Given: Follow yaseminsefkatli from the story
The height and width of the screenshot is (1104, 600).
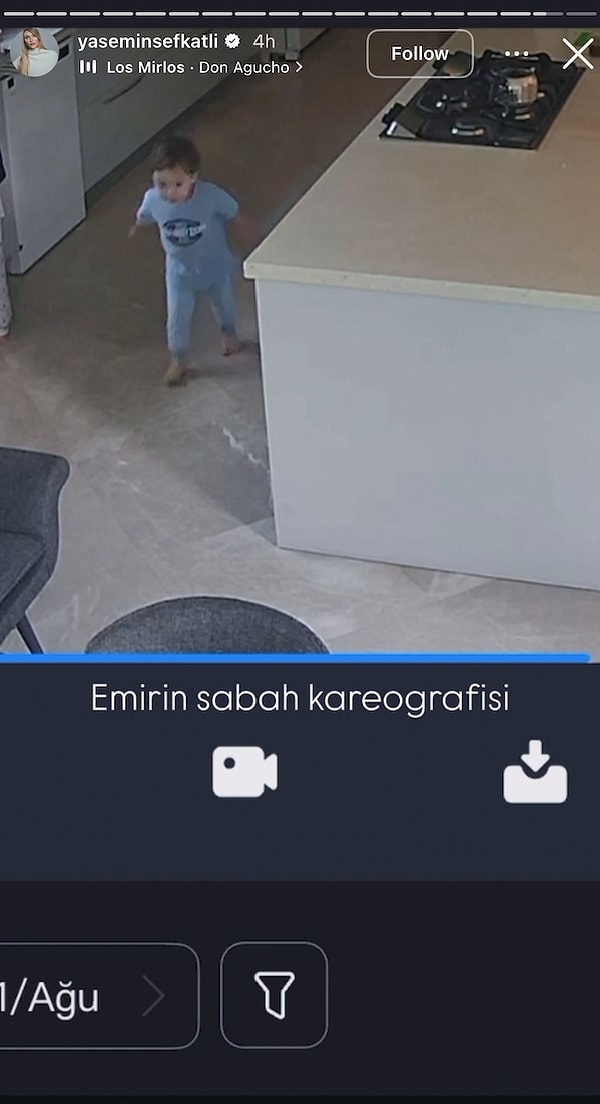Looking at the screenshot, I should [419, 54].
